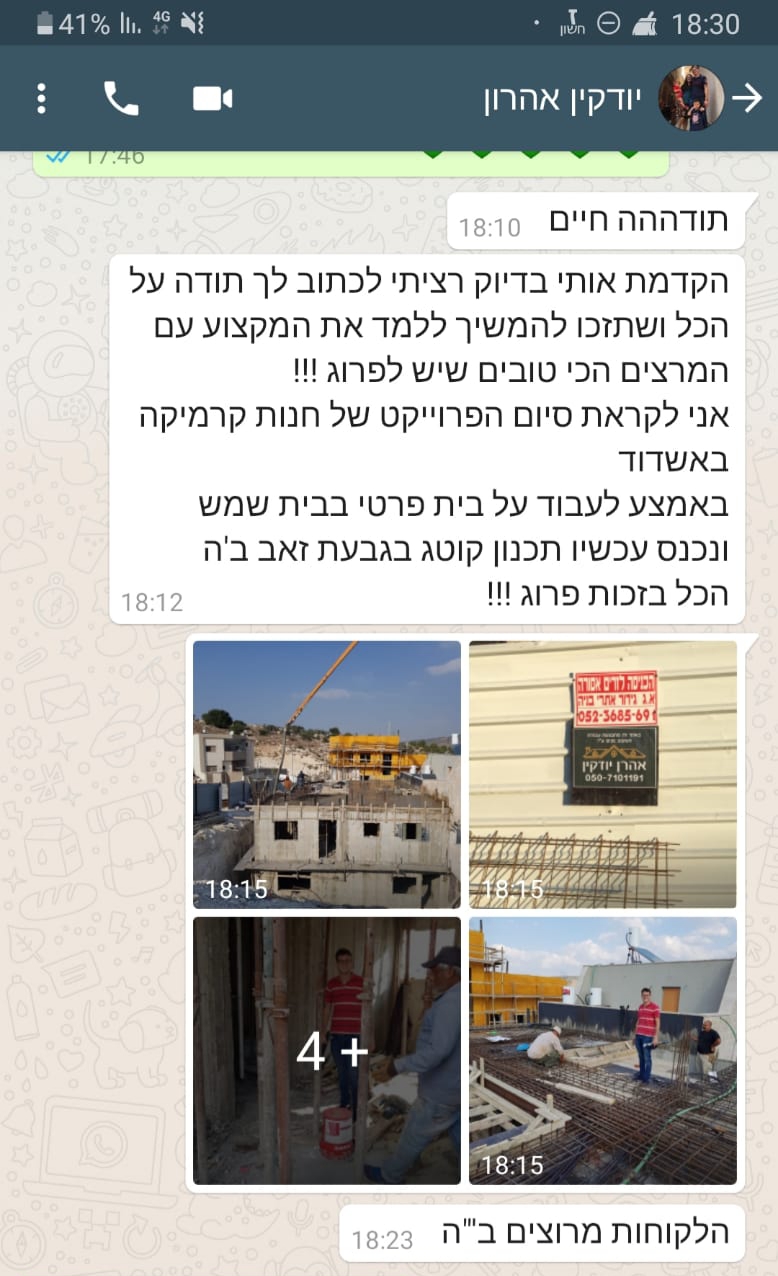Open the rooftop rebar photo with workers
This screenshot has height=1276, width=778.
click(x=603, y=1050)
